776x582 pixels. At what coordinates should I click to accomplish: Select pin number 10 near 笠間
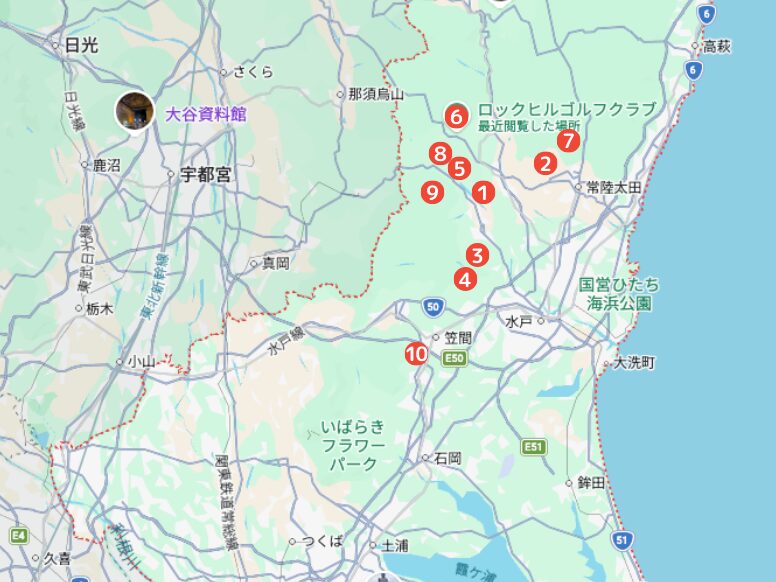coord(417,353)
